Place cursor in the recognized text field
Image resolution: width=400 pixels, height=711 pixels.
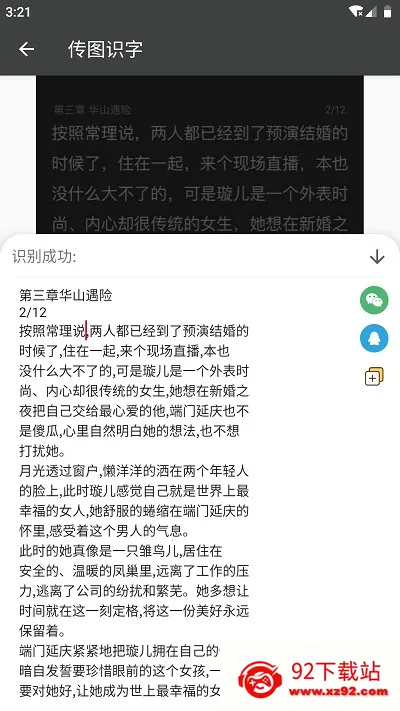[134, 492]
